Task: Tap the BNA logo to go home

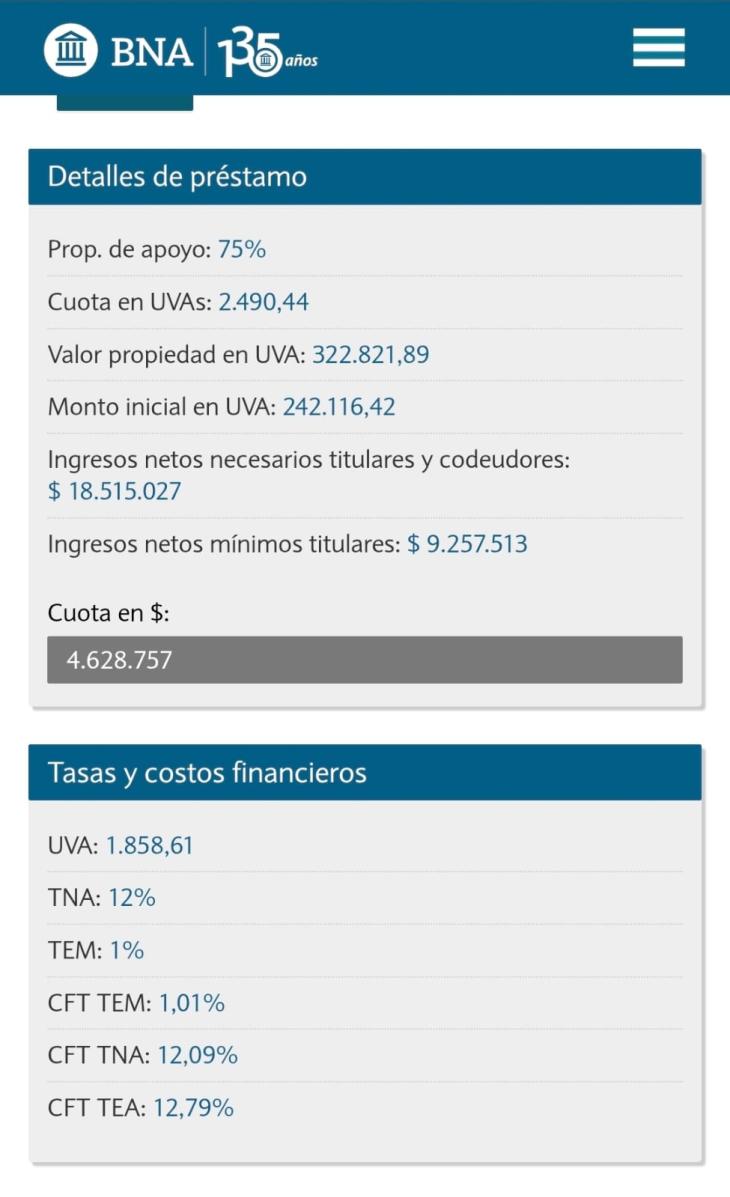Action: [120, 49]
